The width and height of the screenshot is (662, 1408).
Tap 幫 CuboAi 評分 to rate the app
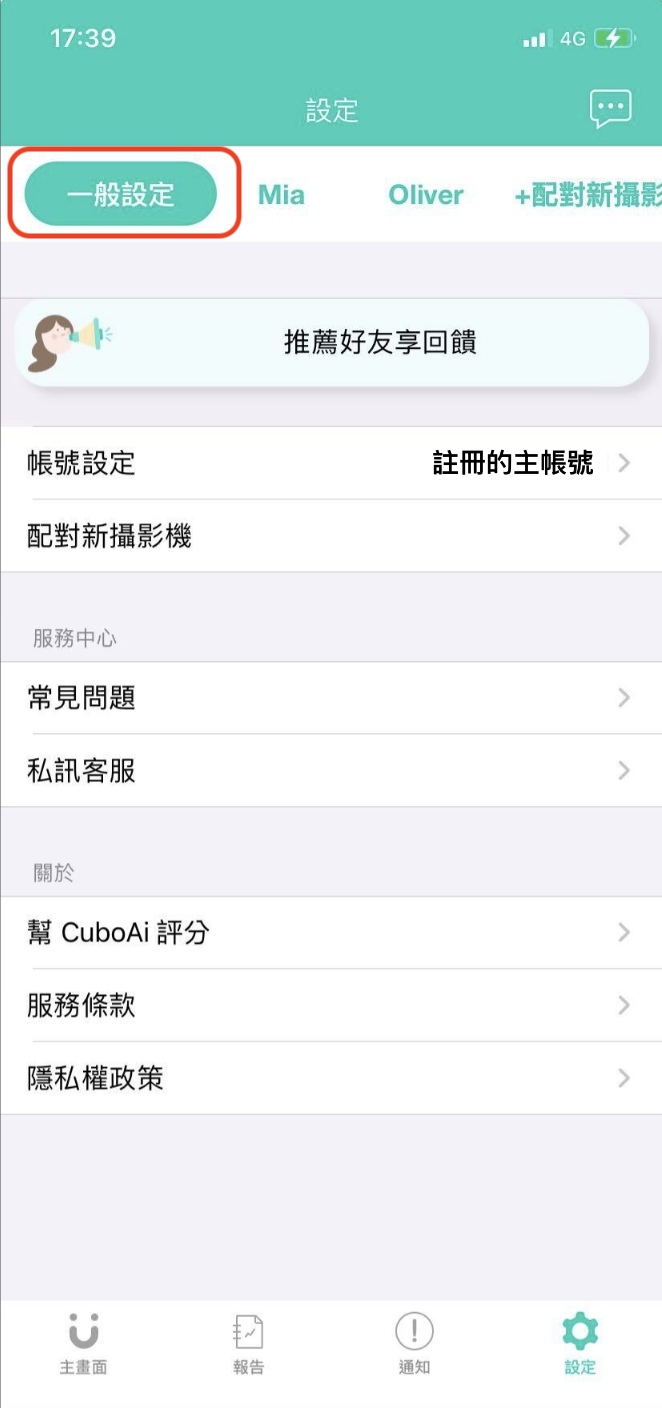331,933
